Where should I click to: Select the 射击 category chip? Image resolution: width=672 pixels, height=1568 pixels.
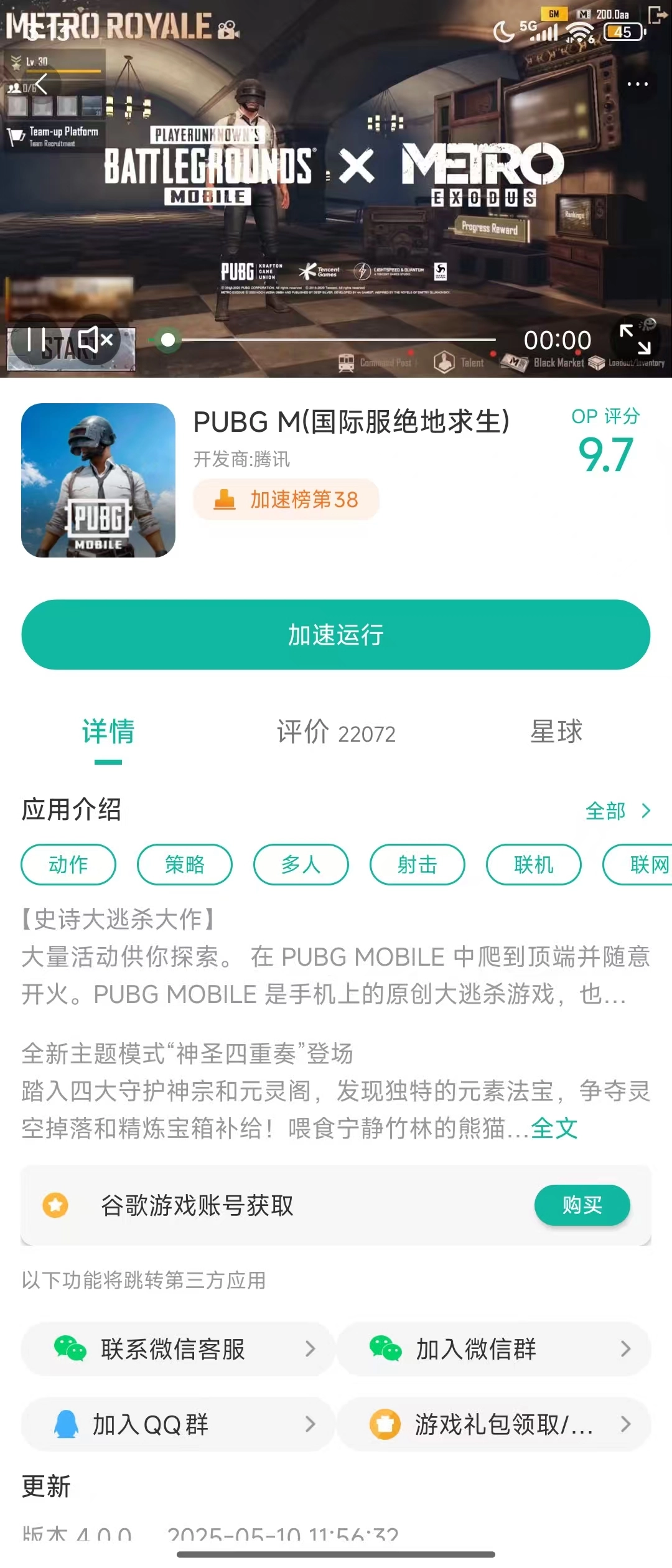point(417,865)
